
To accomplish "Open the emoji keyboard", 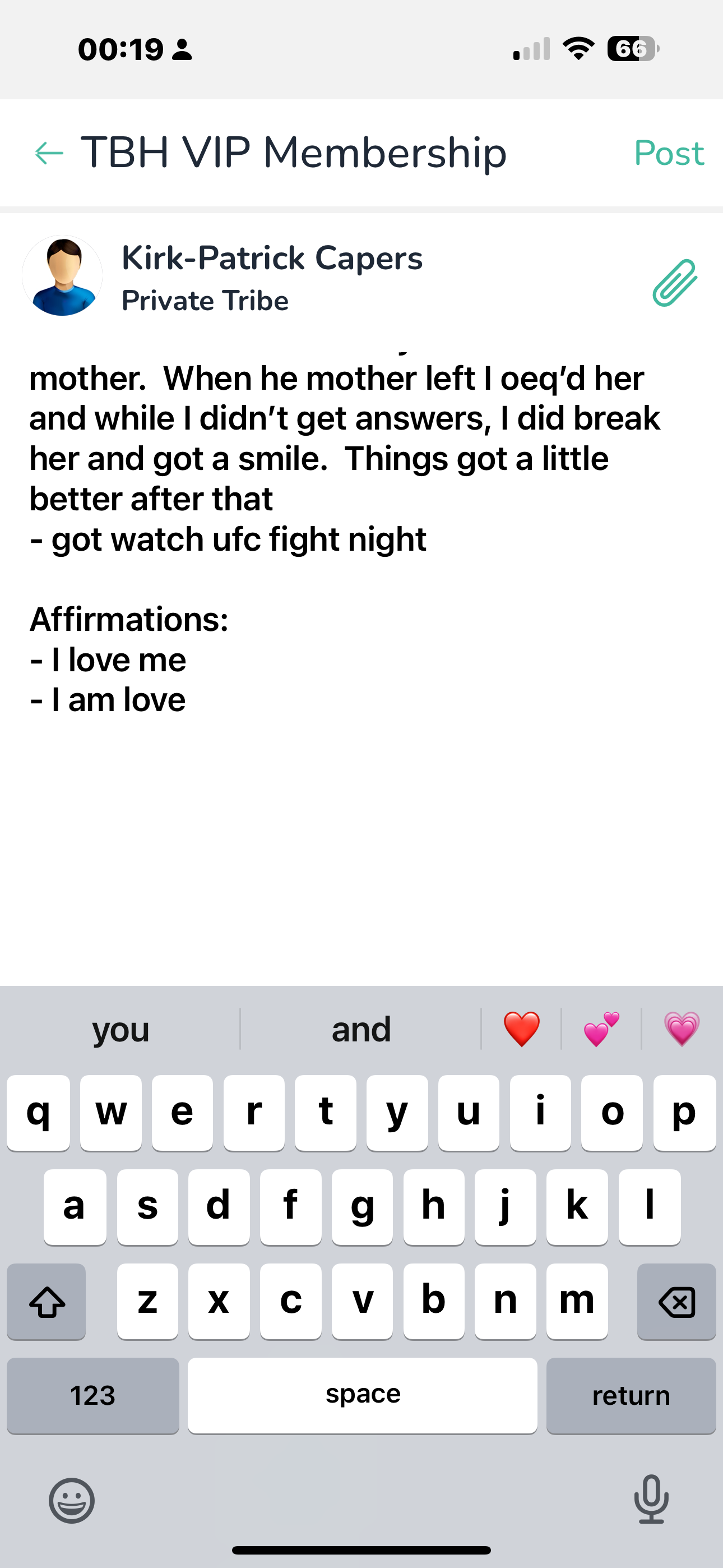I will 72,1501.
